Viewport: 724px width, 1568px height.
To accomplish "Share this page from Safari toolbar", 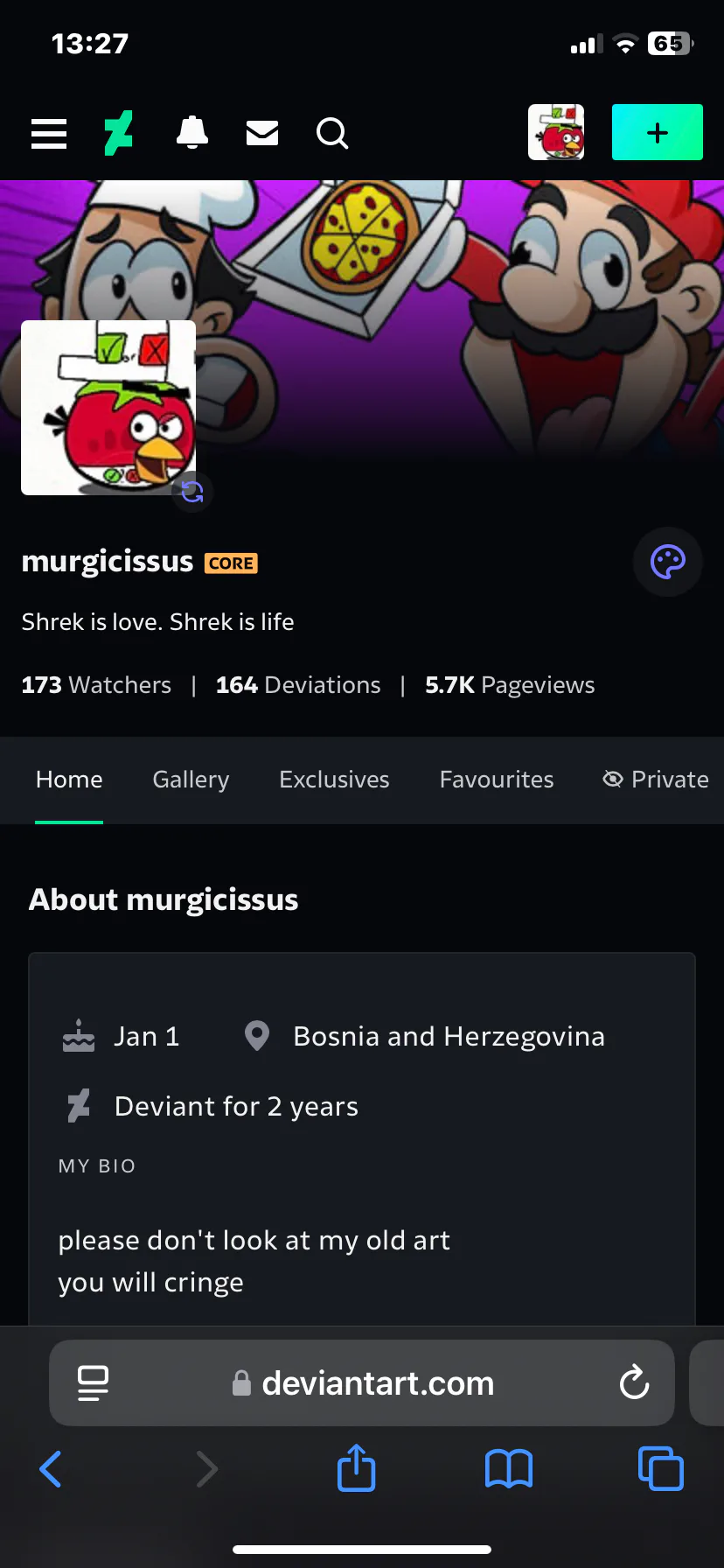I will click(357, 1468).
